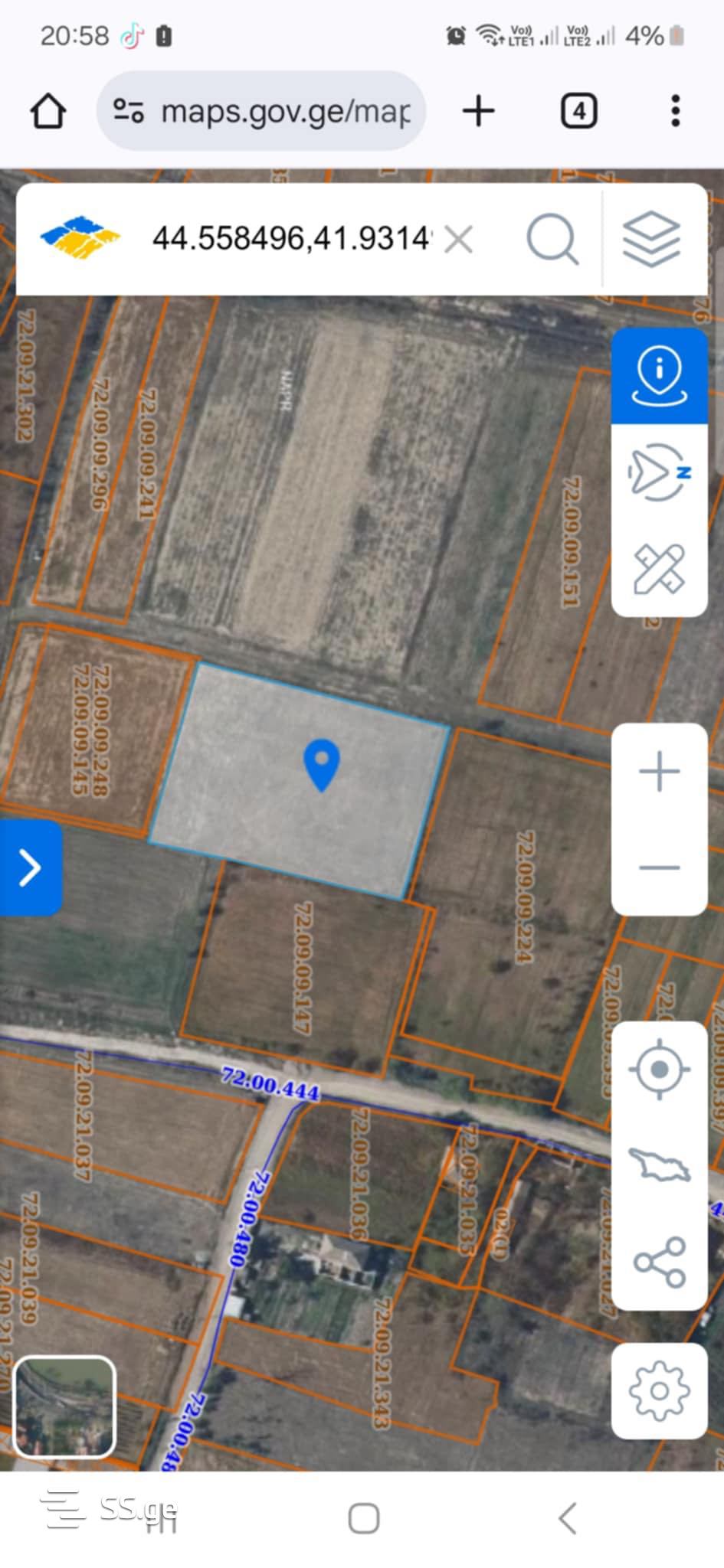Run the map search with the magnifier

pos(552,240)
